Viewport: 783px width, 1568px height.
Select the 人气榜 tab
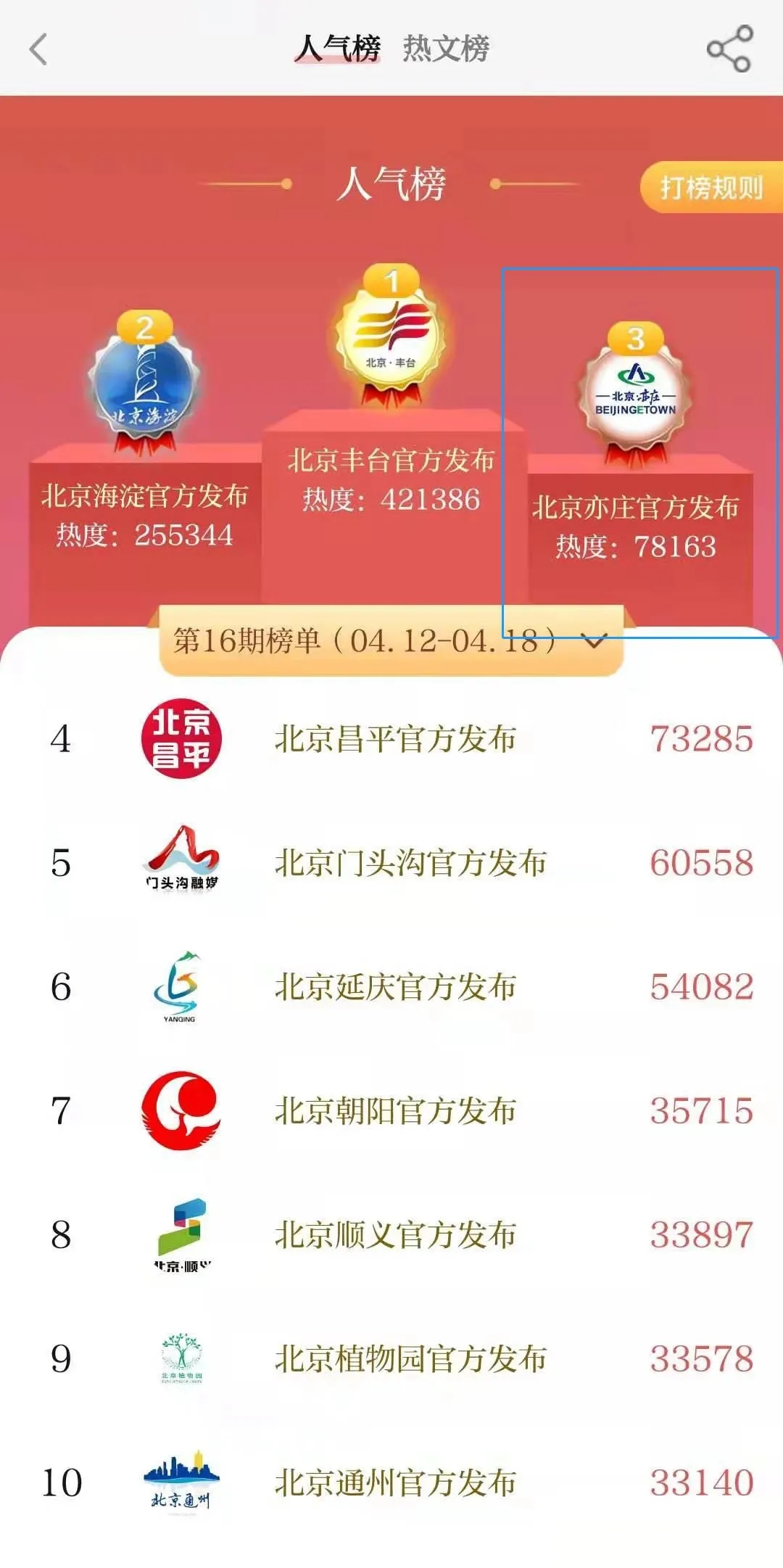pyautogui.click(x=338, y=49)
